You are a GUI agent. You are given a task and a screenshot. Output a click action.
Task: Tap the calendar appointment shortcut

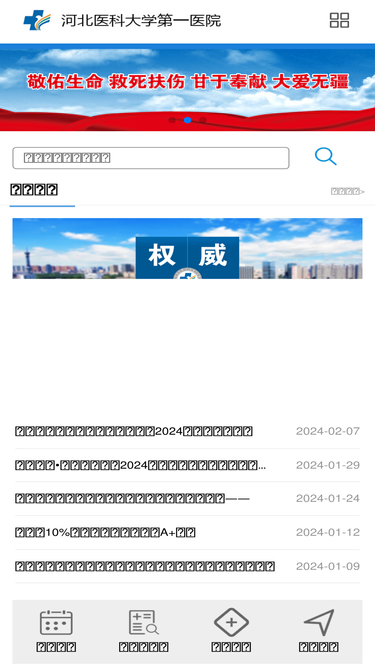click(x=56, y=631)
